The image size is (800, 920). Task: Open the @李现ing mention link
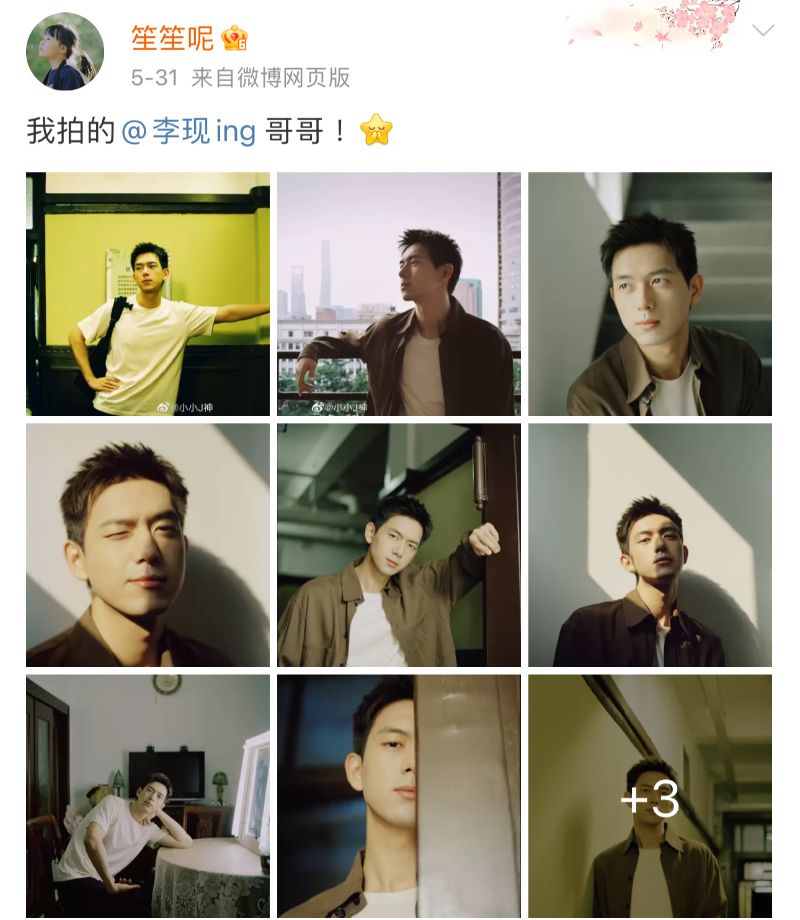tap(188, 131)
